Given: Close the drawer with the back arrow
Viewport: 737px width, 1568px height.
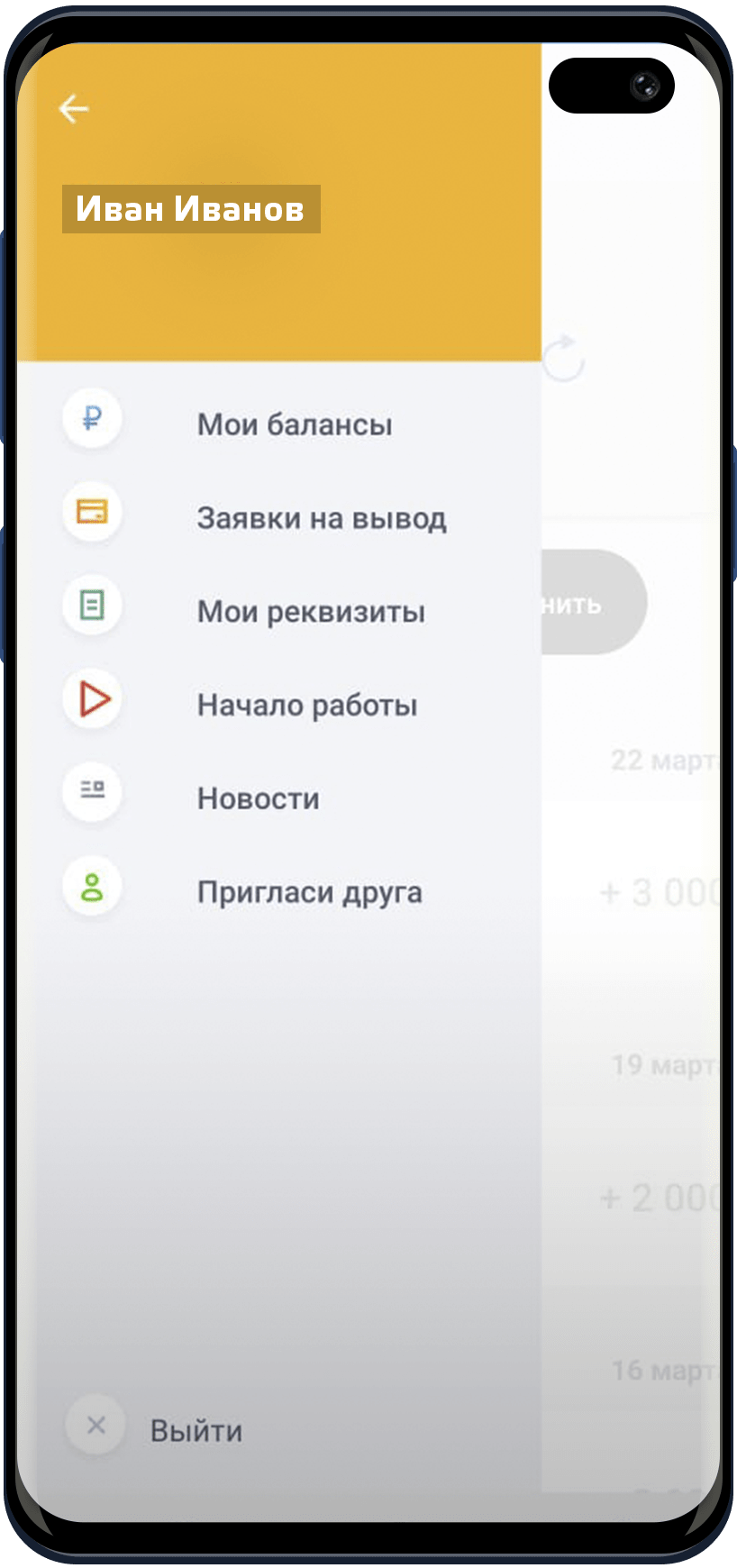Looking at the screenshot, I should [74, 110].
